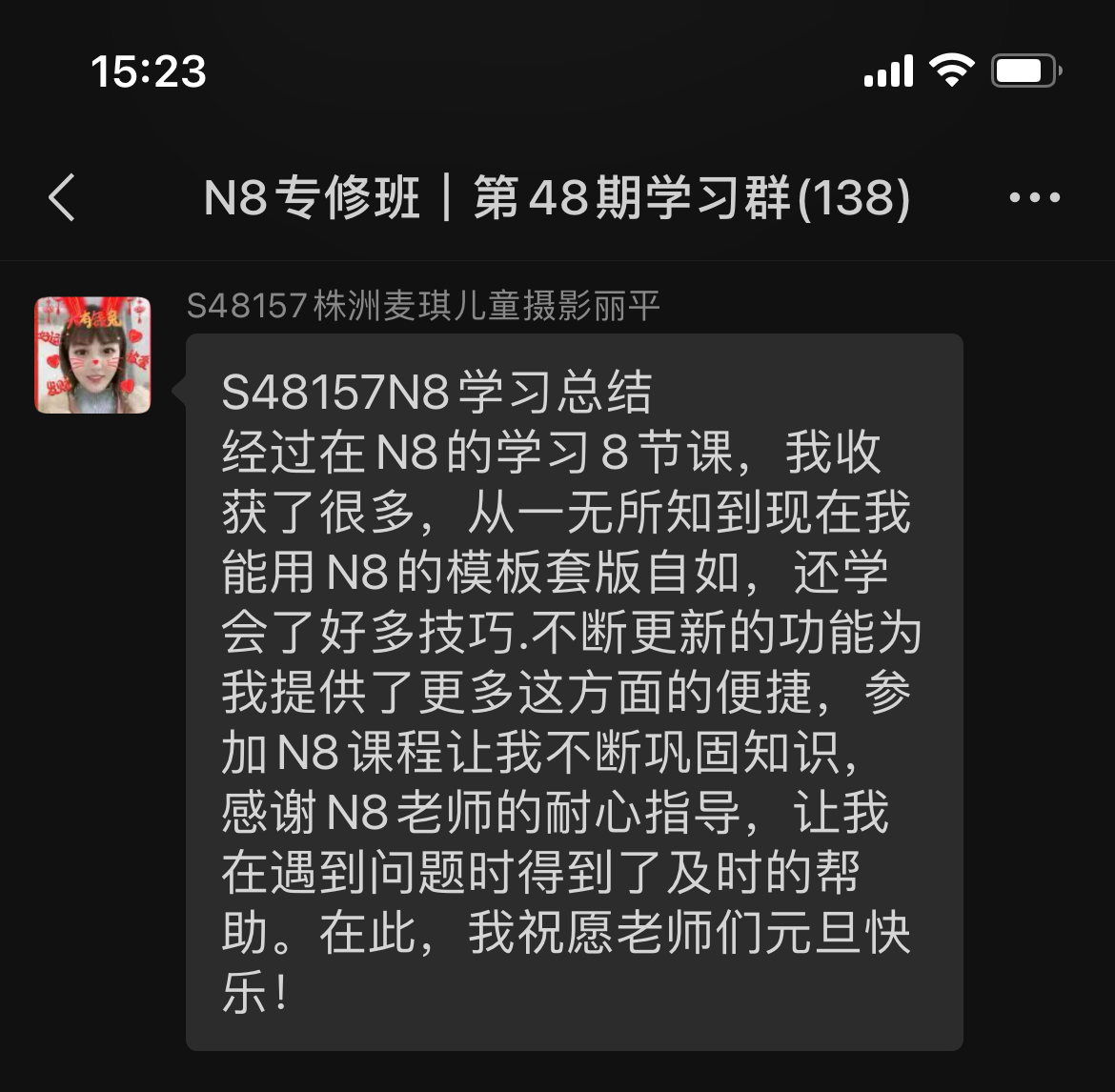The image size is (1115, 1092).
Task: Open the three-dot group chat menu
Action: [x=1034, y=198]
